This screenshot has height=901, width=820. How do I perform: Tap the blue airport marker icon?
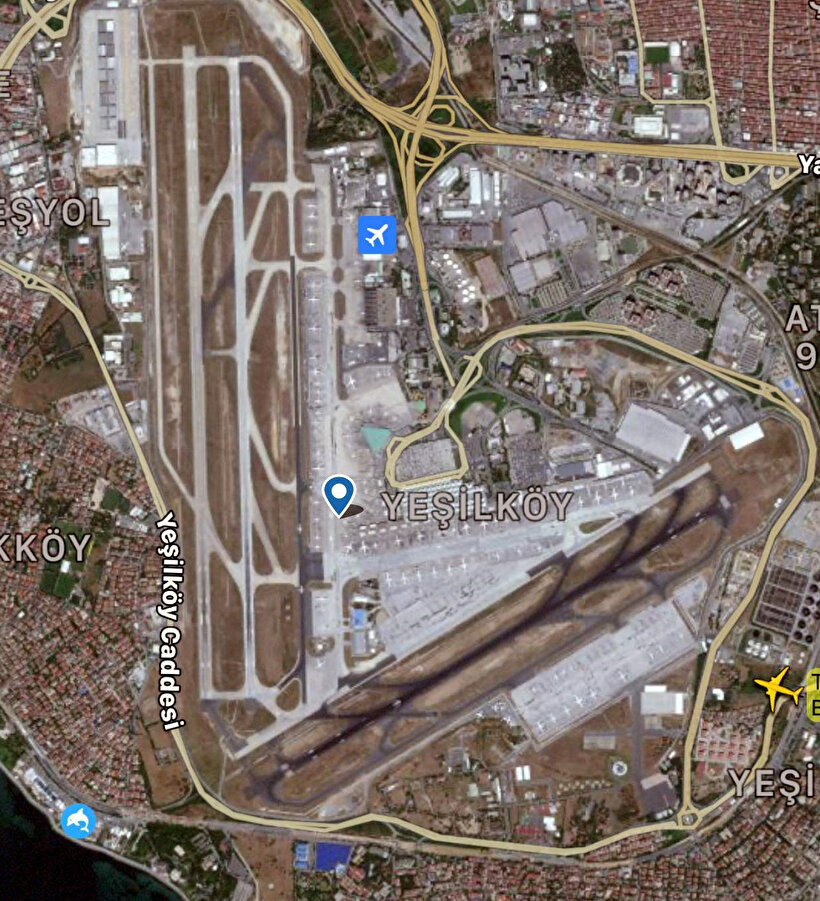coord(377,236)
